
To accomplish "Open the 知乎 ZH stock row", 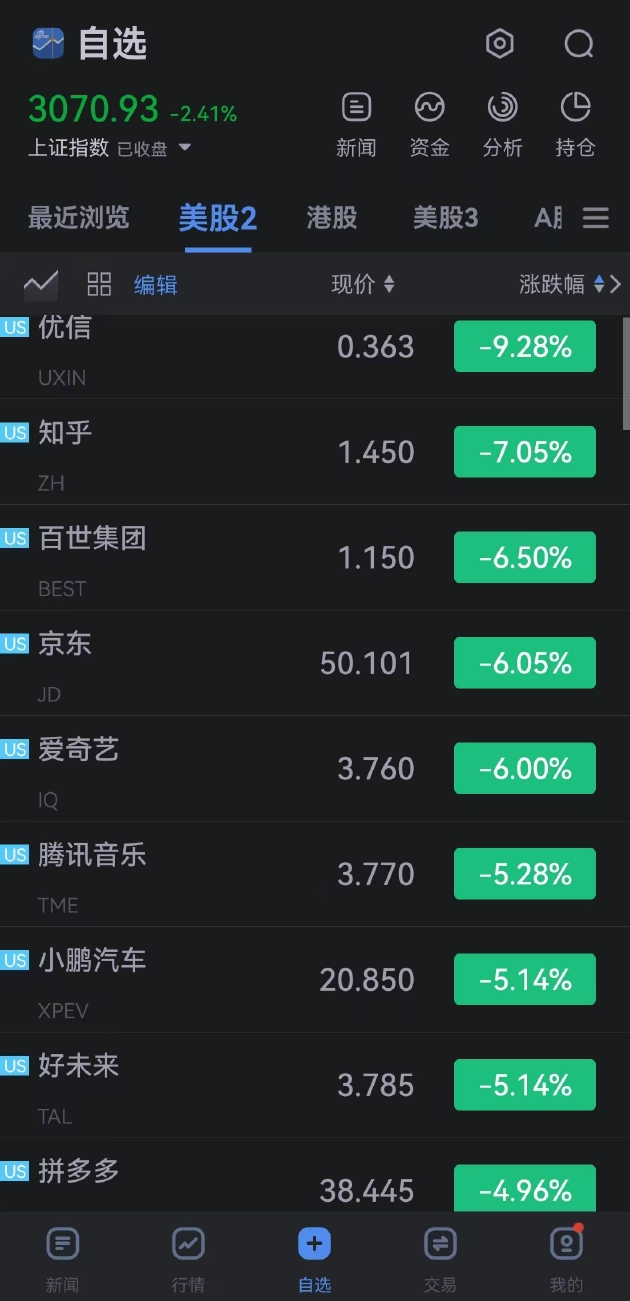I will (x=315, y=452).
